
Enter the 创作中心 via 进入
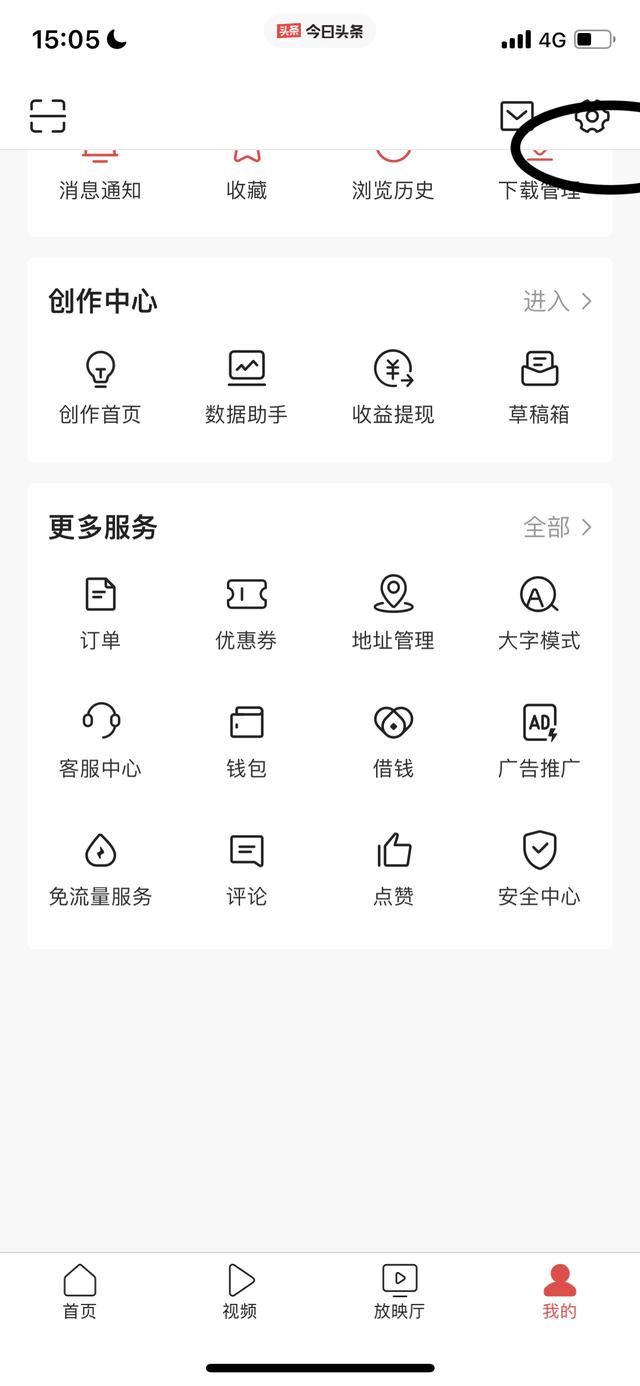tap(558, 301)
